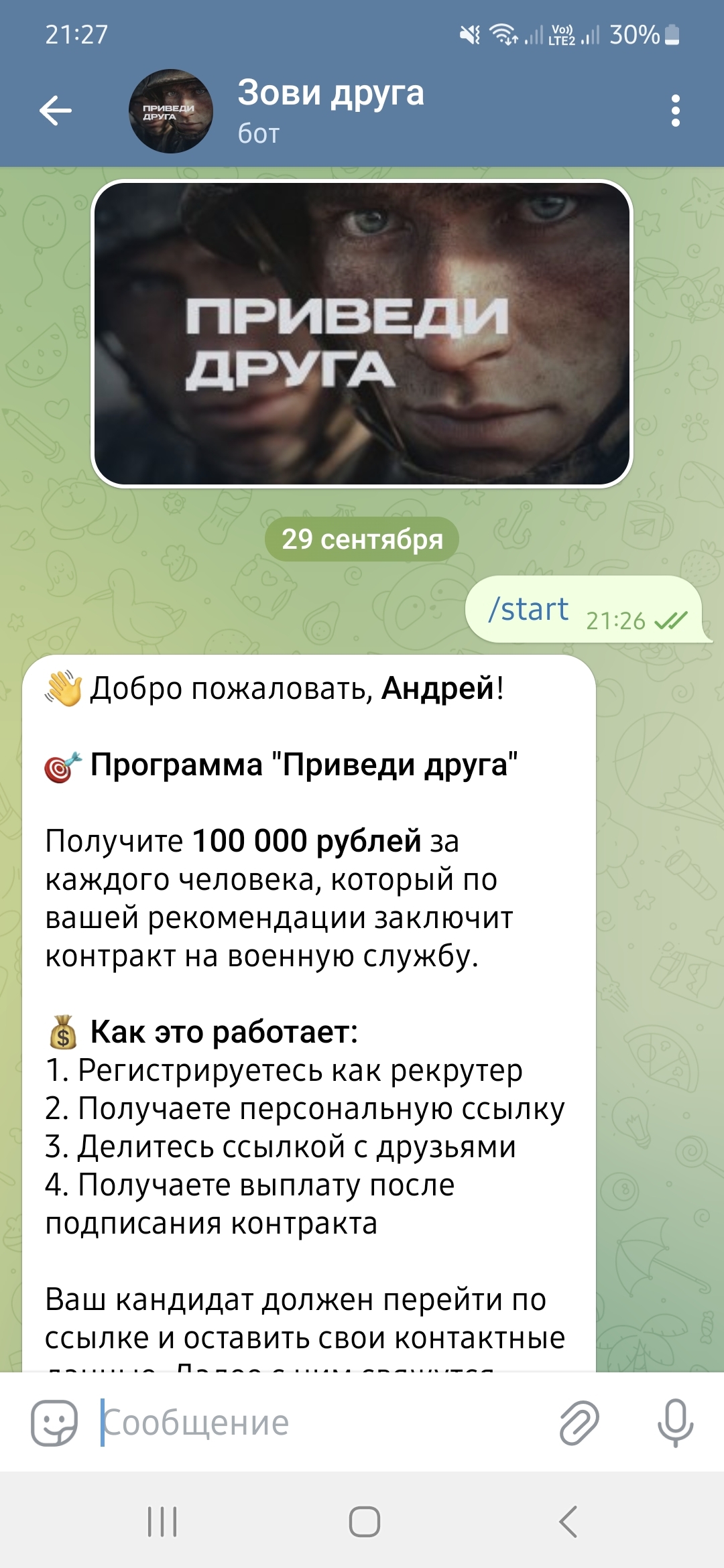Open the Приведи друга image
Viewport: 724px width, 1568px height.
click(x=362, y=333)
